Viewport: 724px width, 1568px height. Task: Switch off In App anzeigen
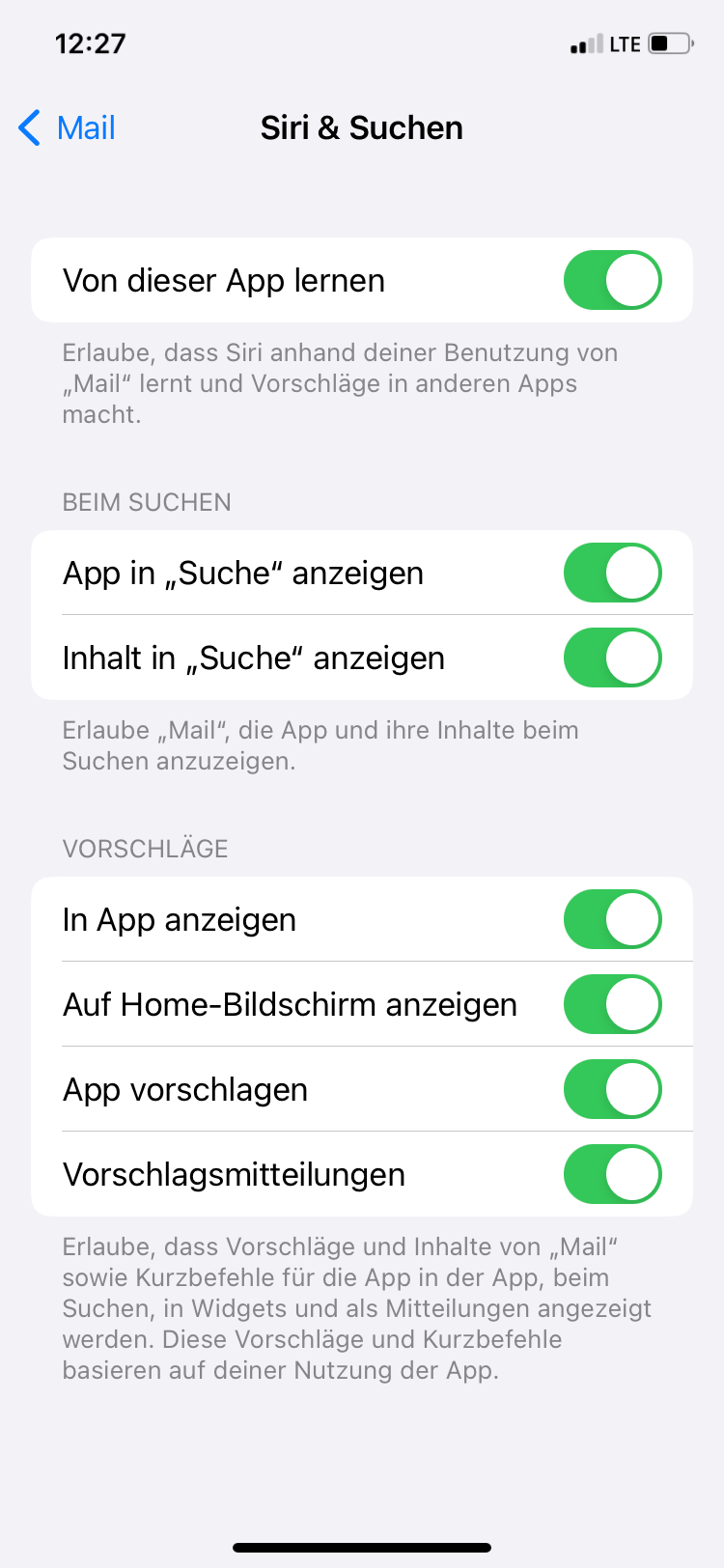[612, 920]
